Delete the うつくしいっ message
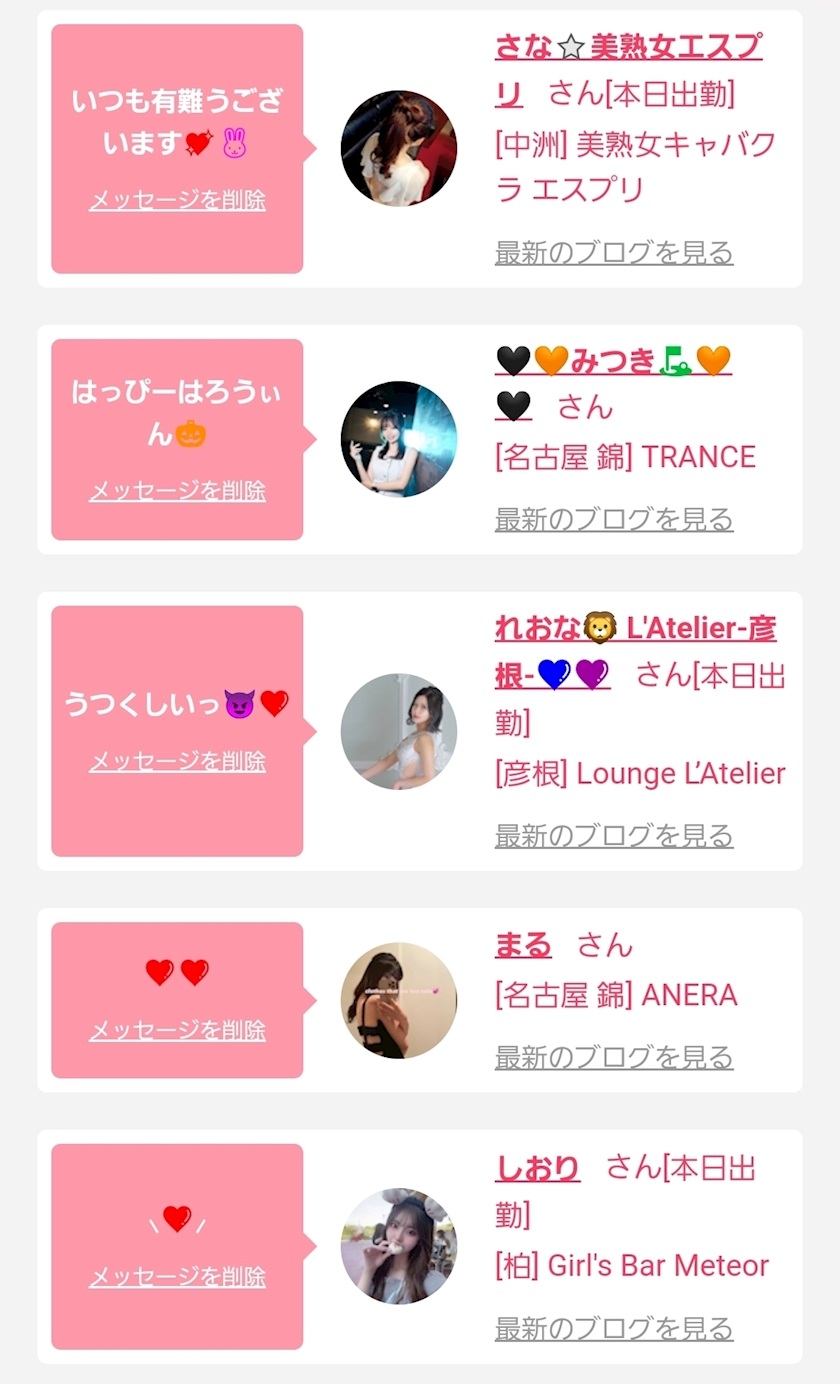Screen dimensions: 840x1384 pos(177,762)
